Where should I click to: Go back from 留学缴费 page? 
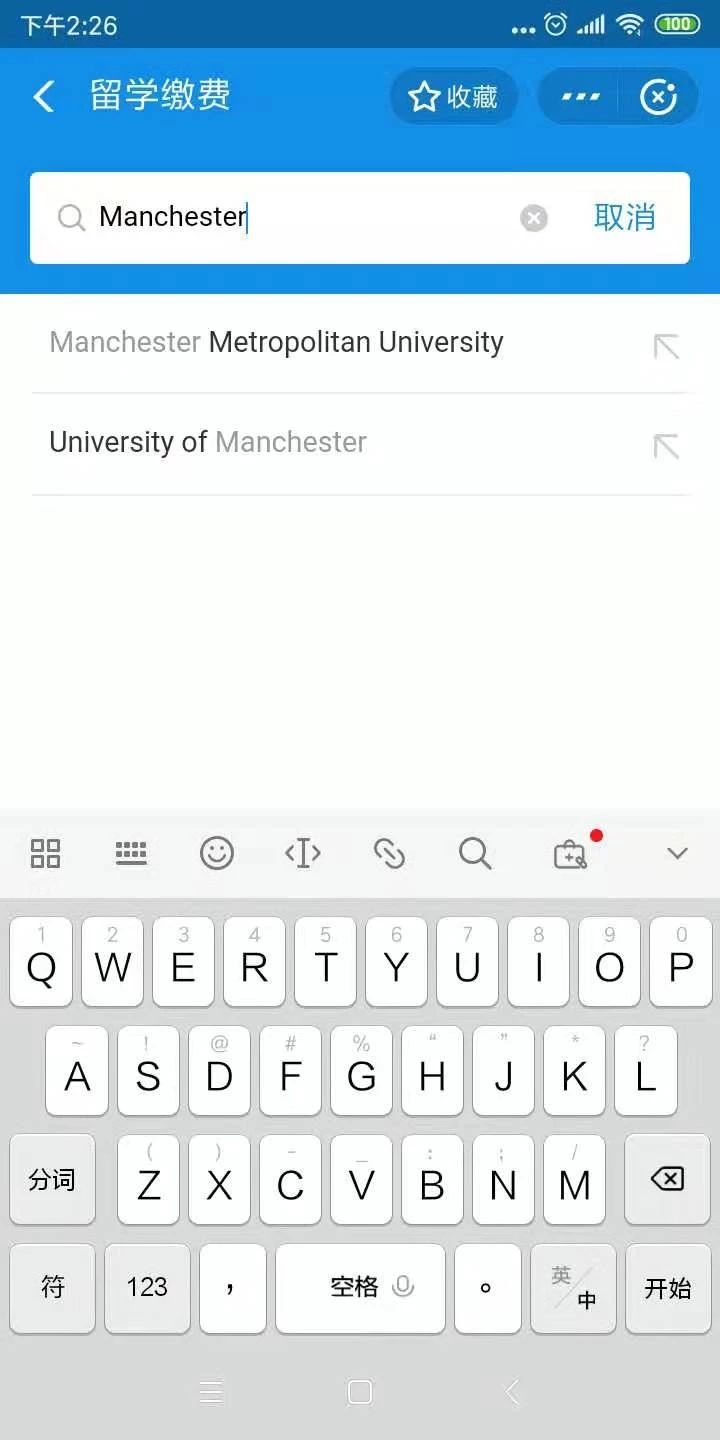(44, 97)
